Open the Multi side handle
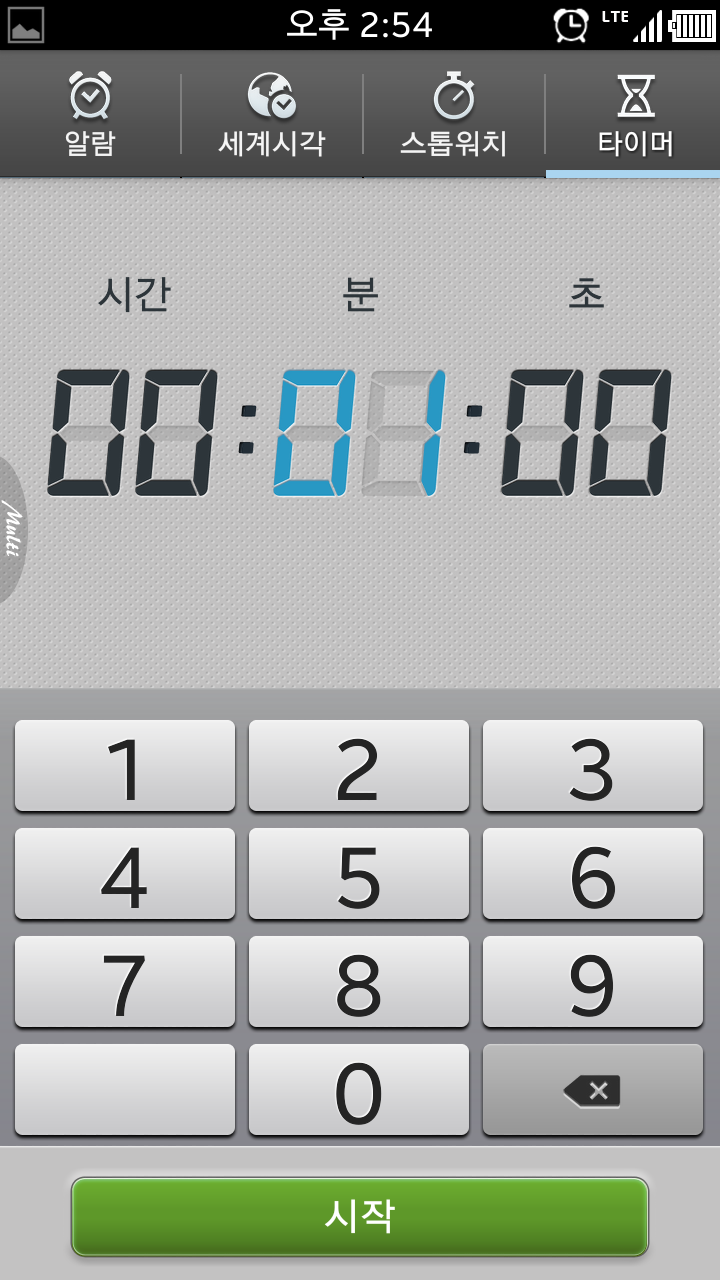This screenshot has width=720, height=1280. click(x=12, y=530)
